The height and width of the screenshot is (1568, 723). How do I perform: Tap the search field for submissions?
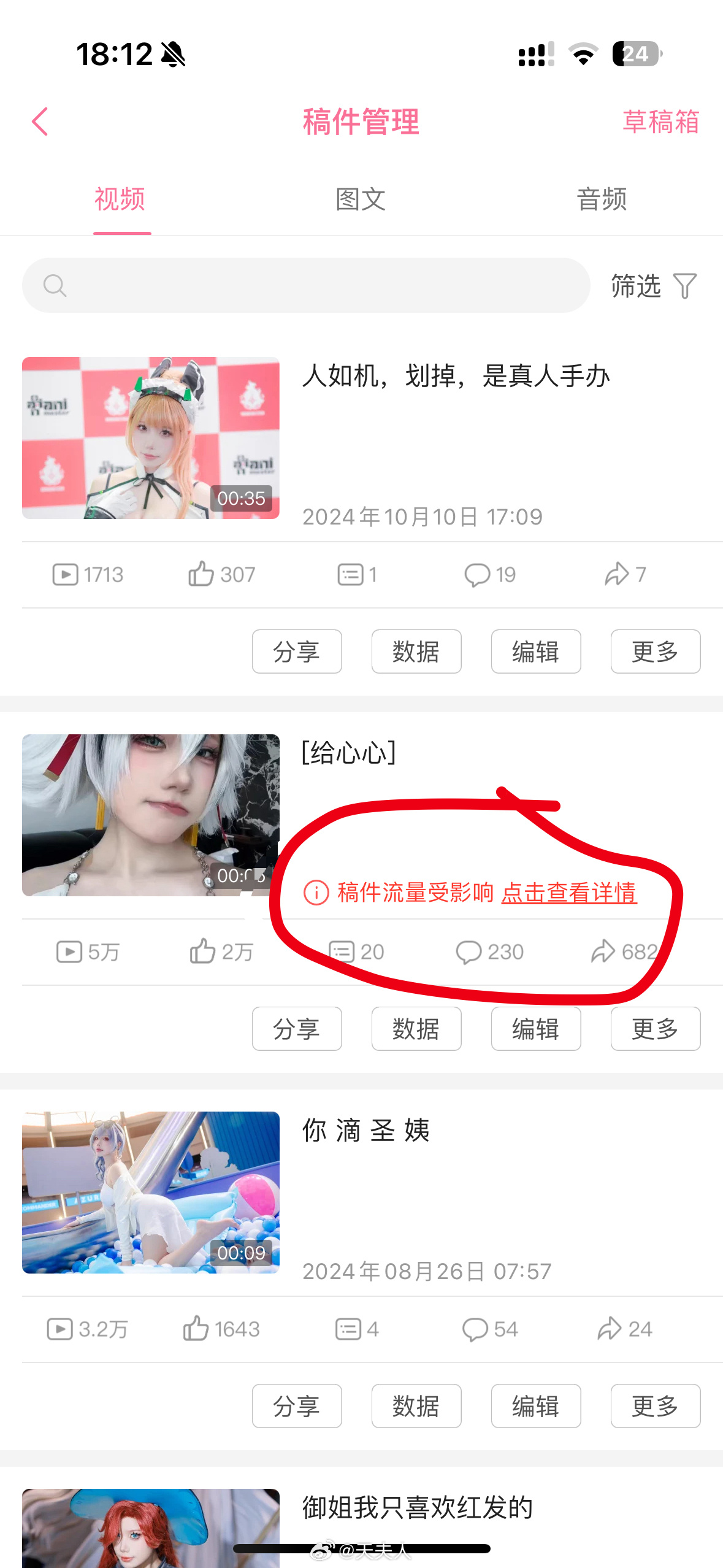tap(305, 285)
